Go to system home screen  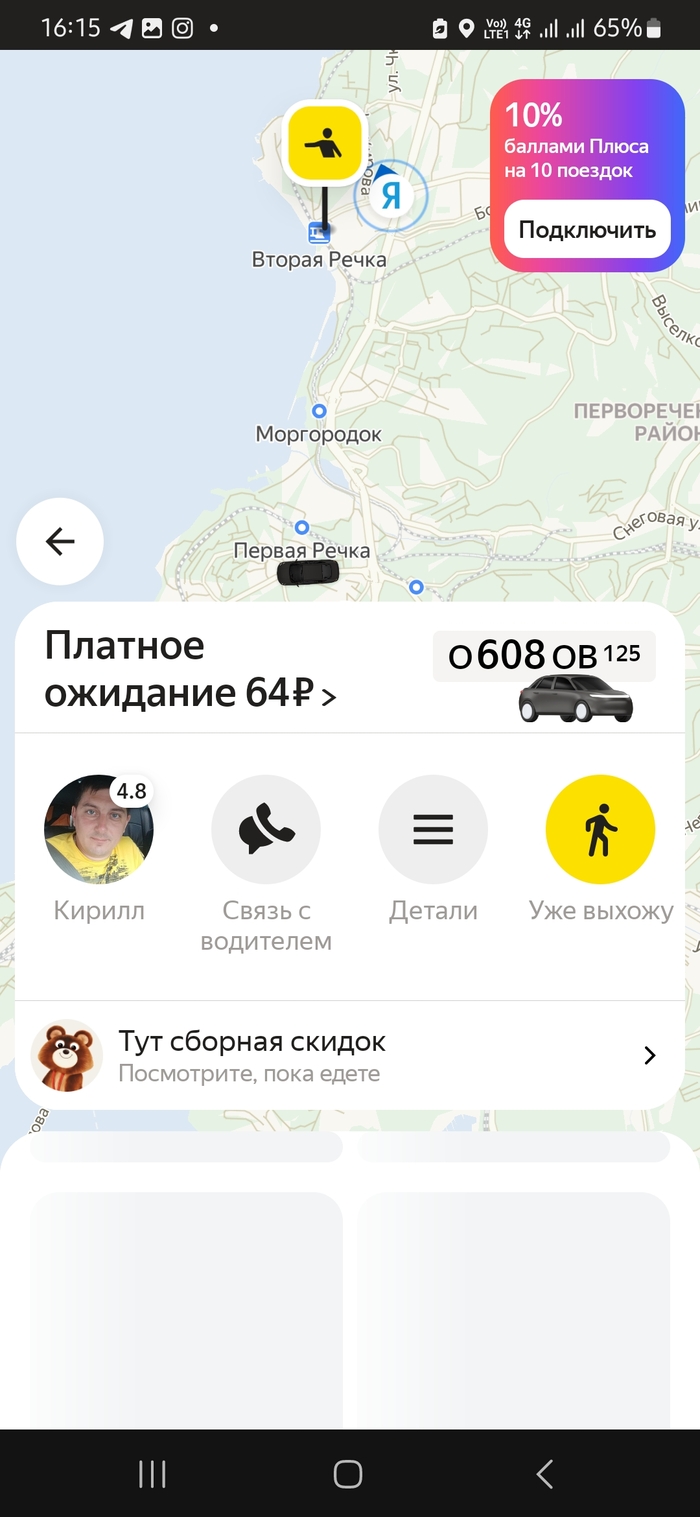[x=348, y=1473]
